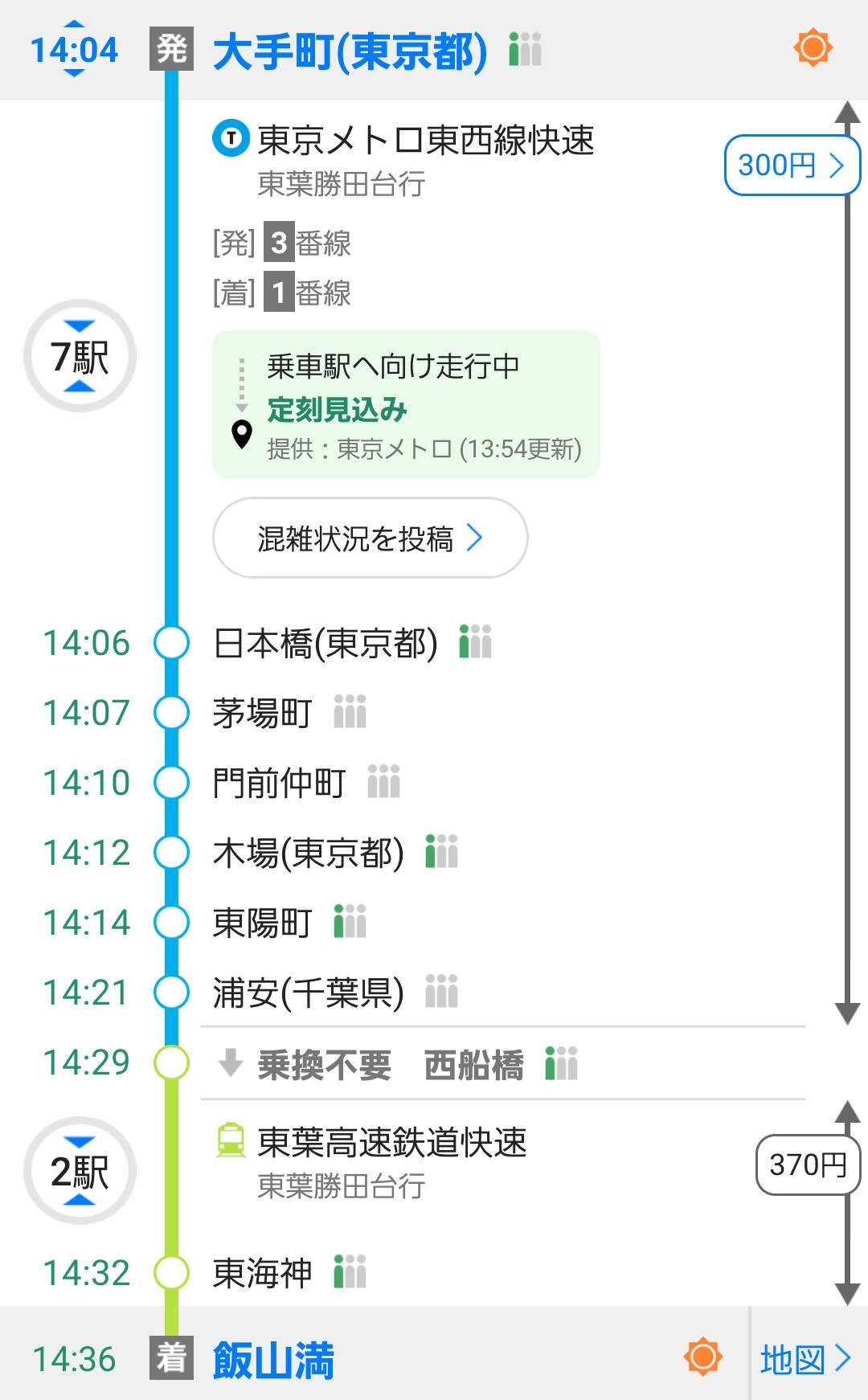Tap the up arrow above 14:04 departure time
This screenshot has height=1400, width=868.
pyautogui.click(x=74, y=24)
